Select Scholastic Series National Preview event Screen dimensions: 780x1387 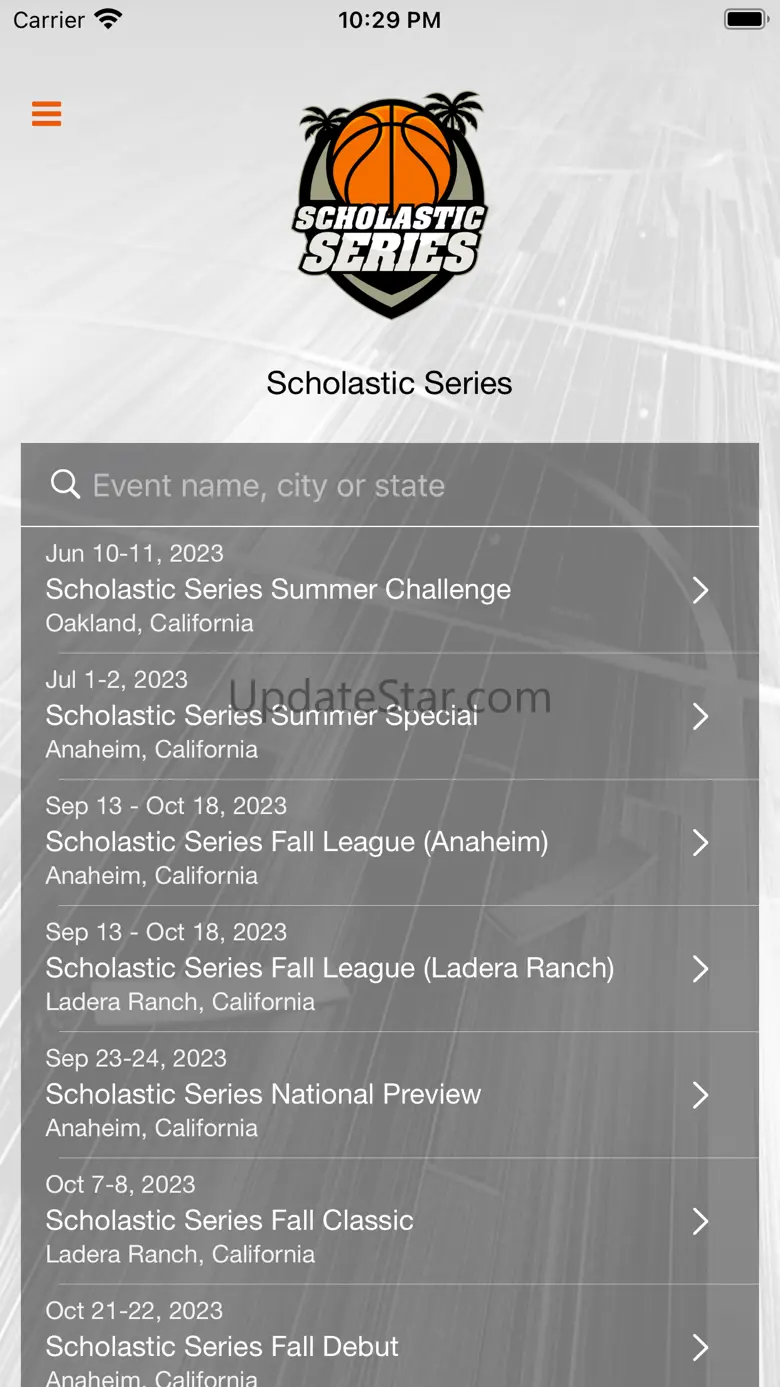point(388,1094)
